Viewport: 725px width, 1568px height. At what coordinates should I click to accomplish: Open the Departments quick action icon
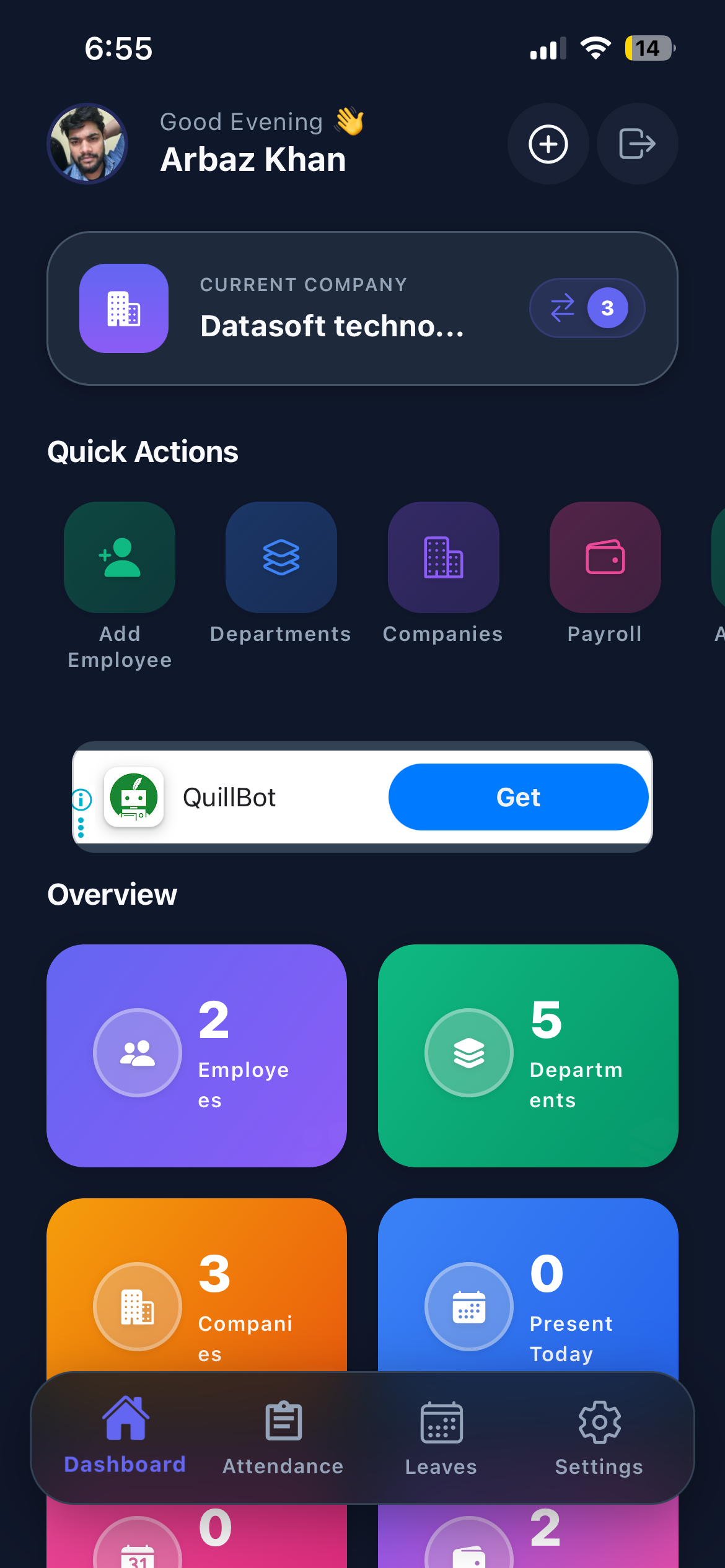(281, 557)
